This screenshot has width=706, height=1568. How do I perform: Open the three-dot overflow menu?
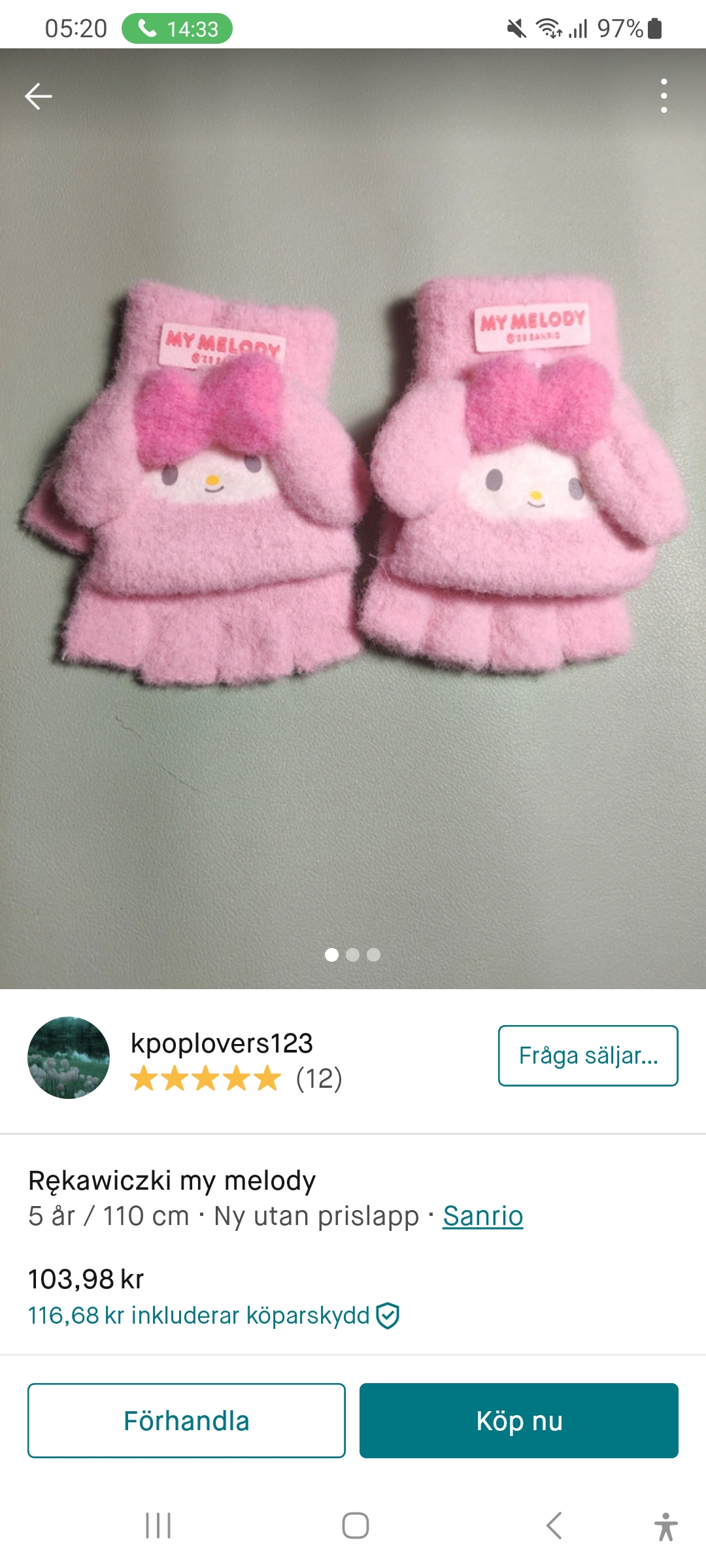(x=664, y=96)
